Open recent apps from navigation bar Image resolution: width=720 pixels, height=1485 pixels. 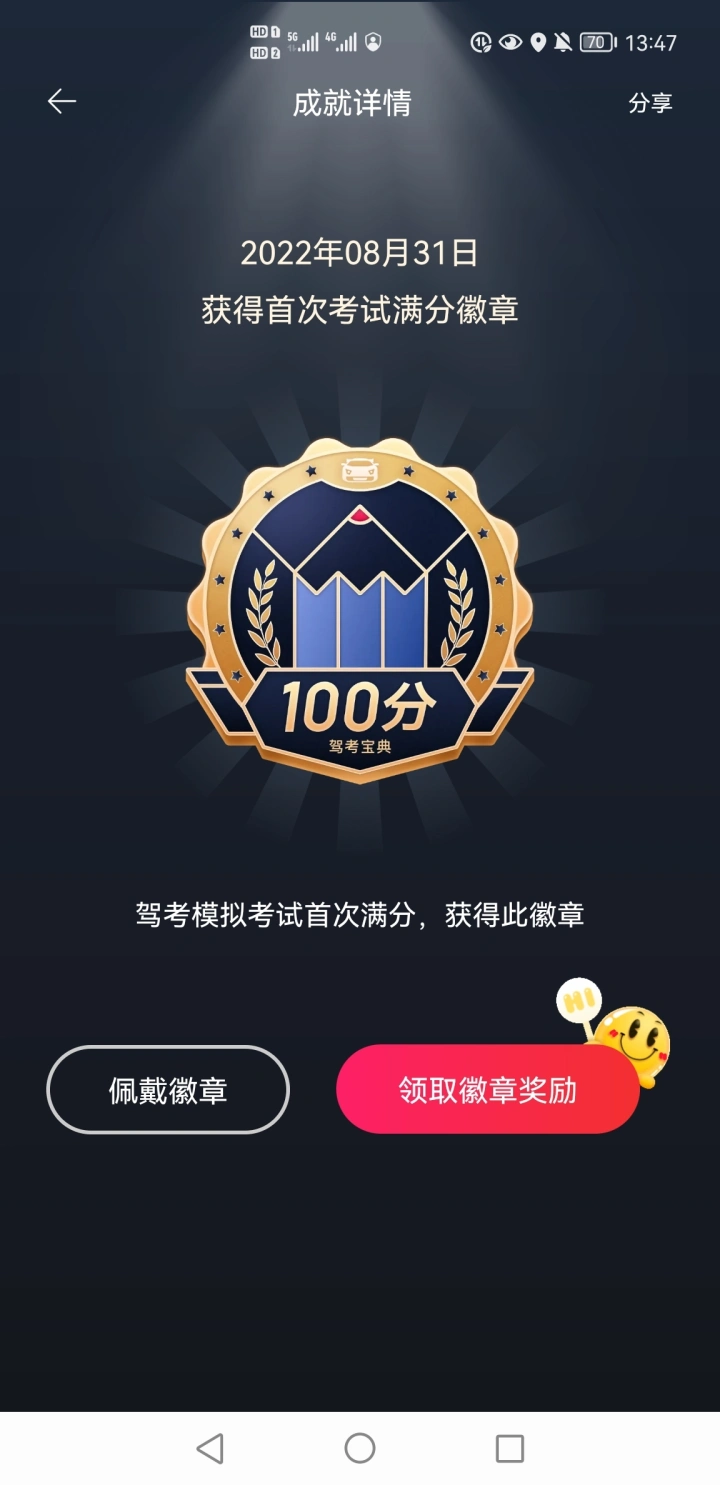coord(510,1448)
